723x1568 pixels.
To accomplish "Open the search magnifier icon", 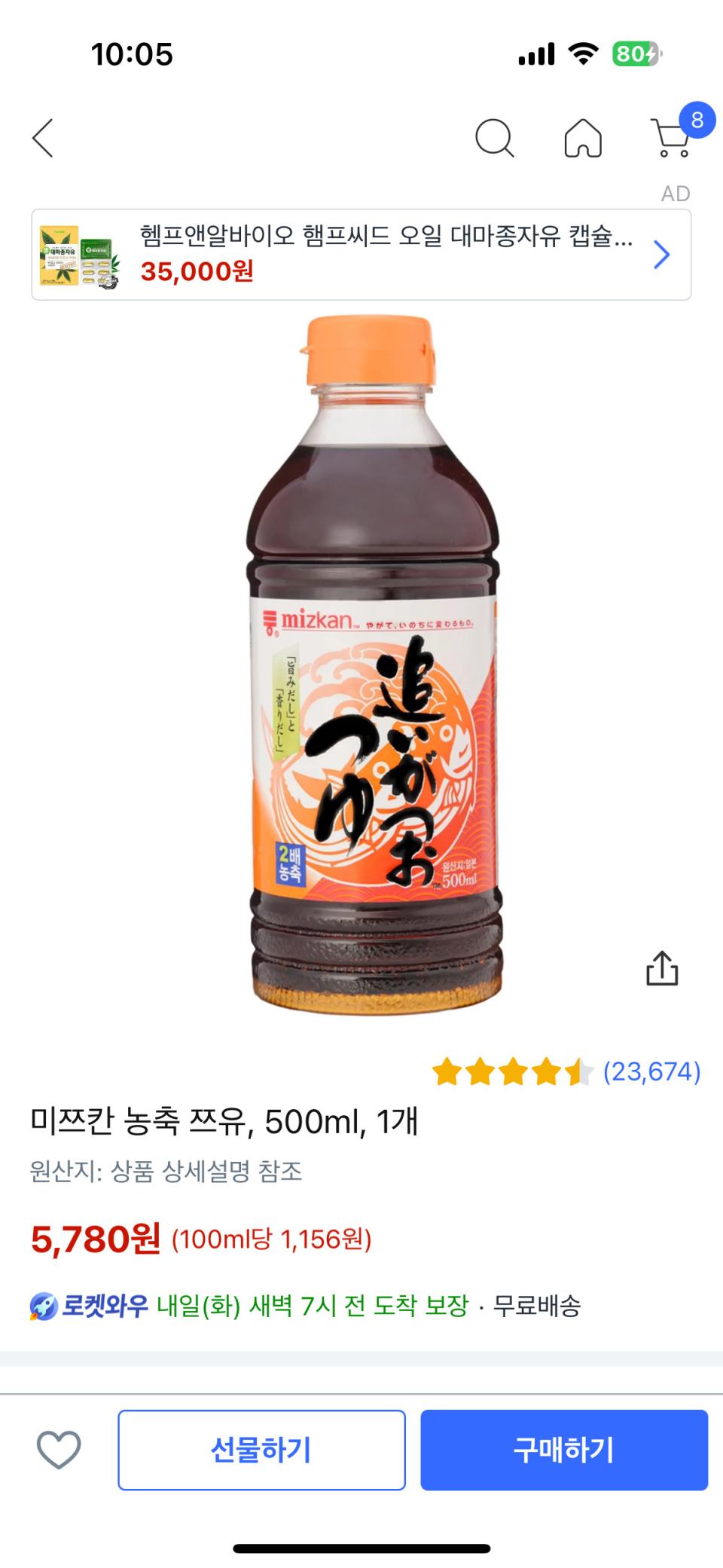I will tap(494, 139).
